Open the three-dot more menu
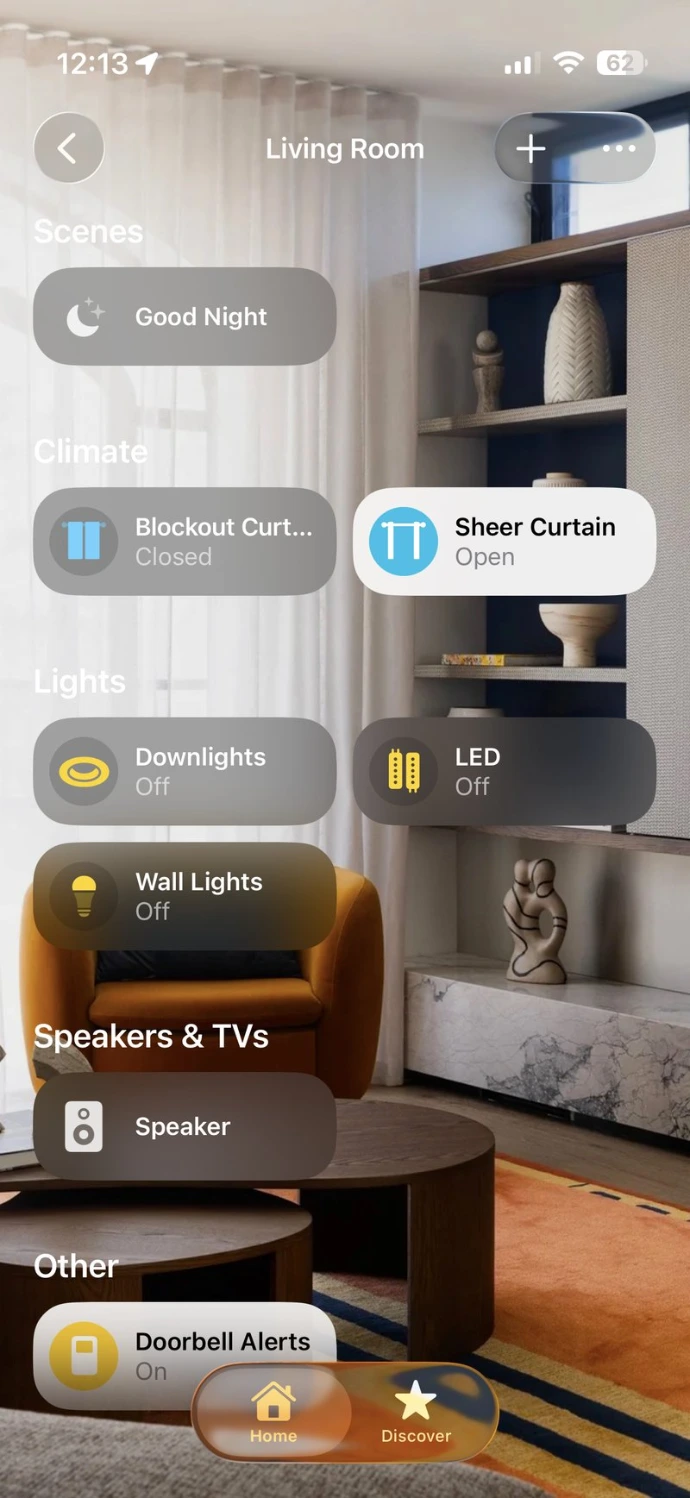The width and height of the screenshot is (690, 1498). pos(618,148)
